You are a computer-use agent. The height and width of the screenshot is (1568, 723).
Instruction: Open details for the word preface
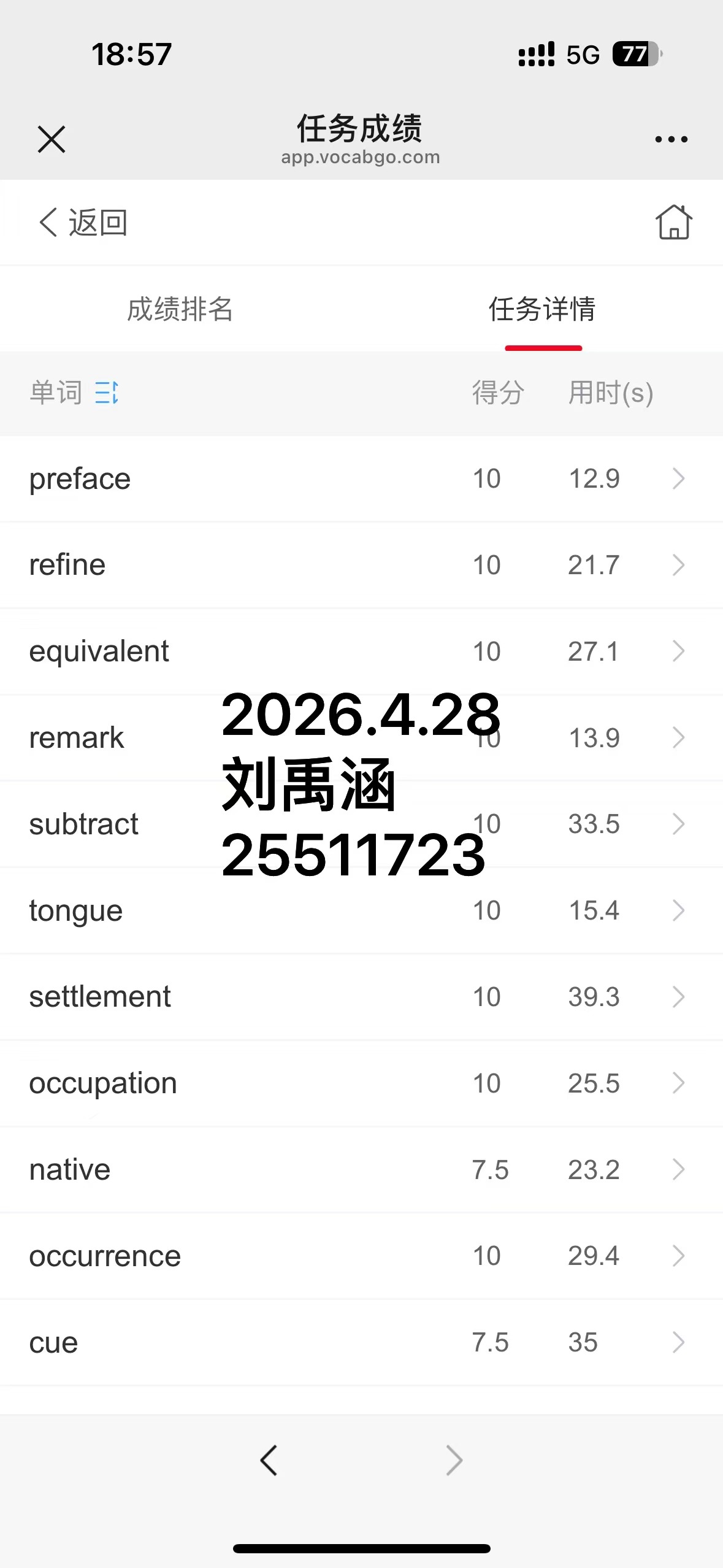[361, 478]
